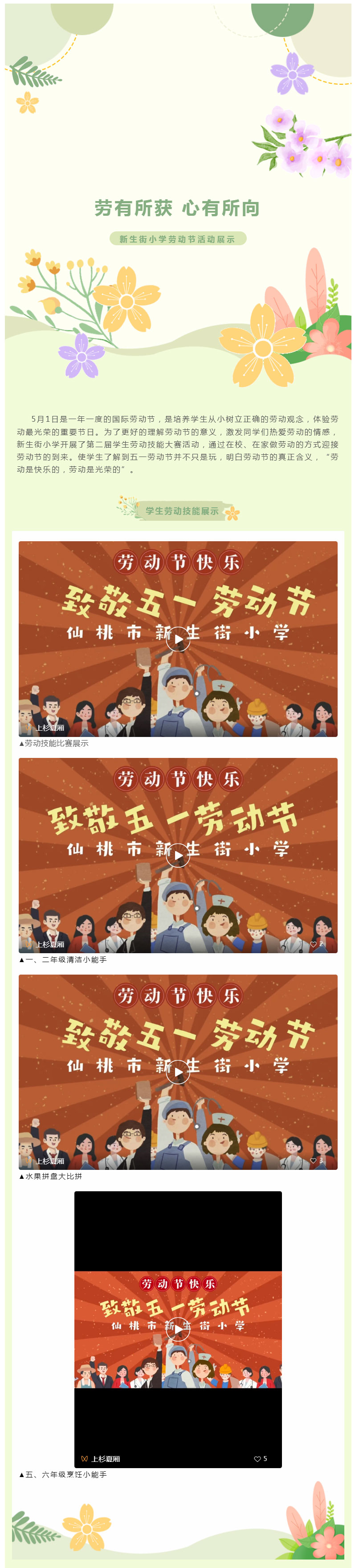Like the 水果拼盘大比拼 video
355x1568 pixels.
click(314, 1160)
